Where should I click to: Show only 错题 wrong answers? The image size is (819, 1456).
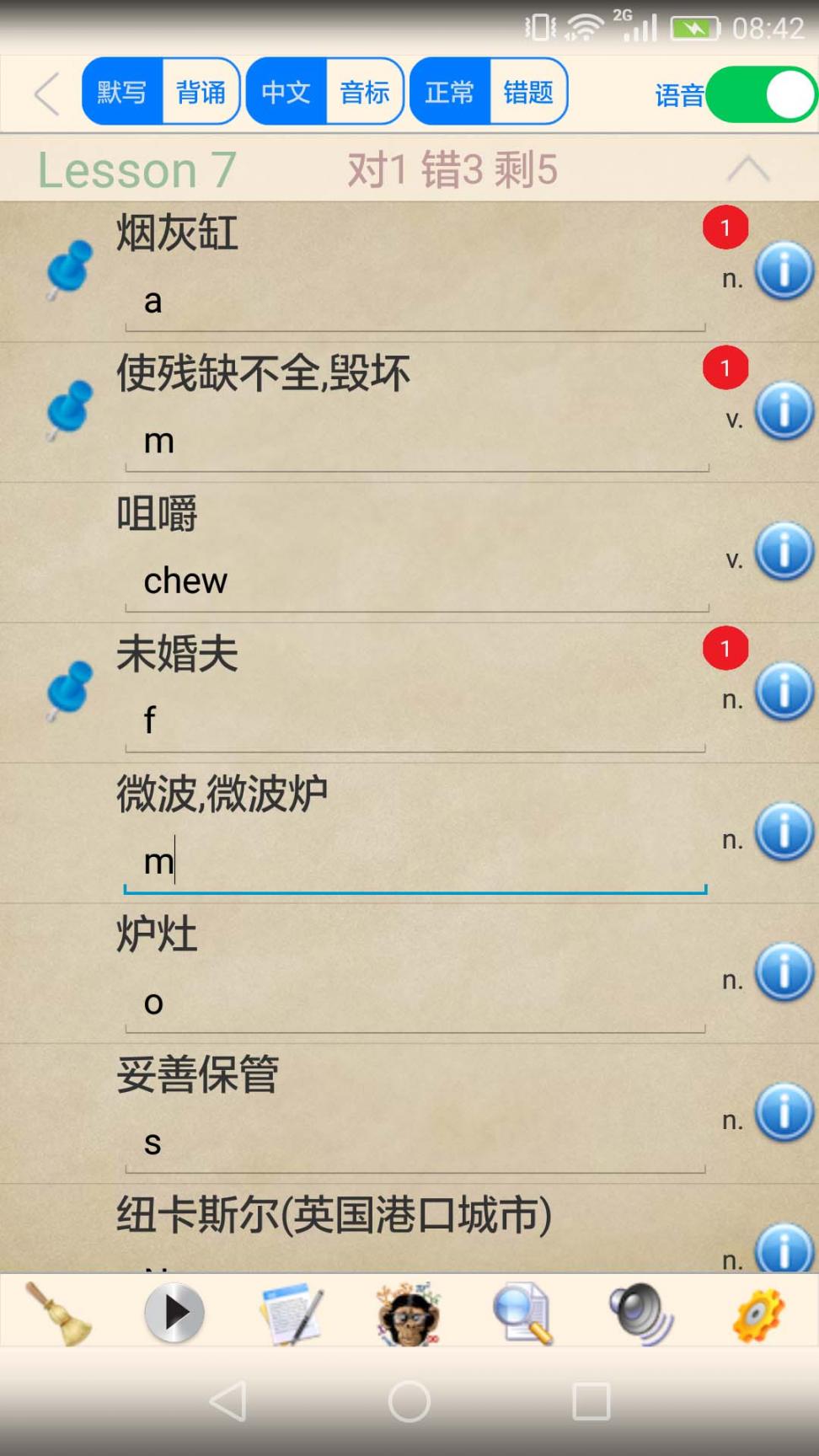click(527, 92)
